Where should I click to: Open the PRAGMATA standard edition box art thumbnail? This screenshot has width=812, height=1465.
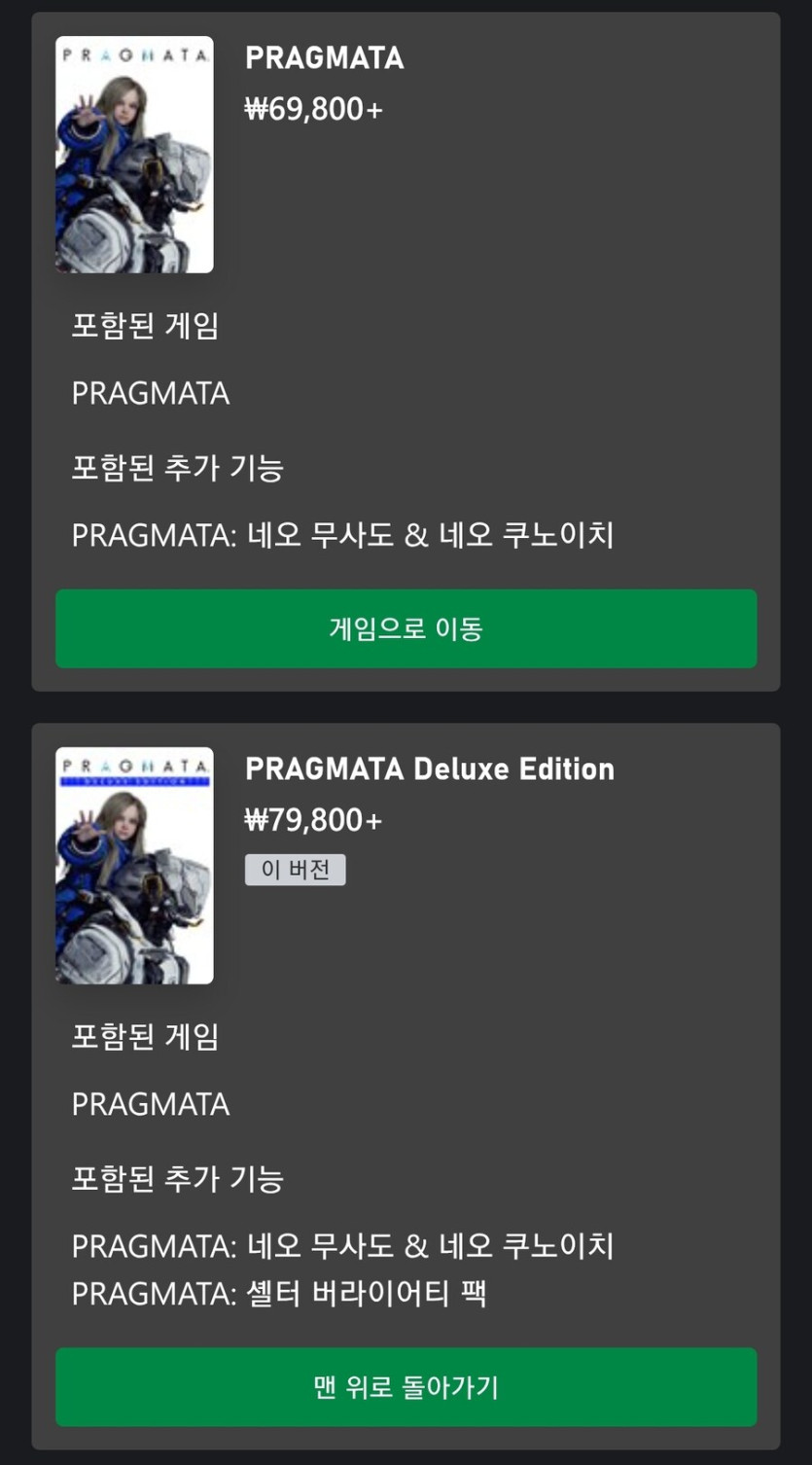133,156
